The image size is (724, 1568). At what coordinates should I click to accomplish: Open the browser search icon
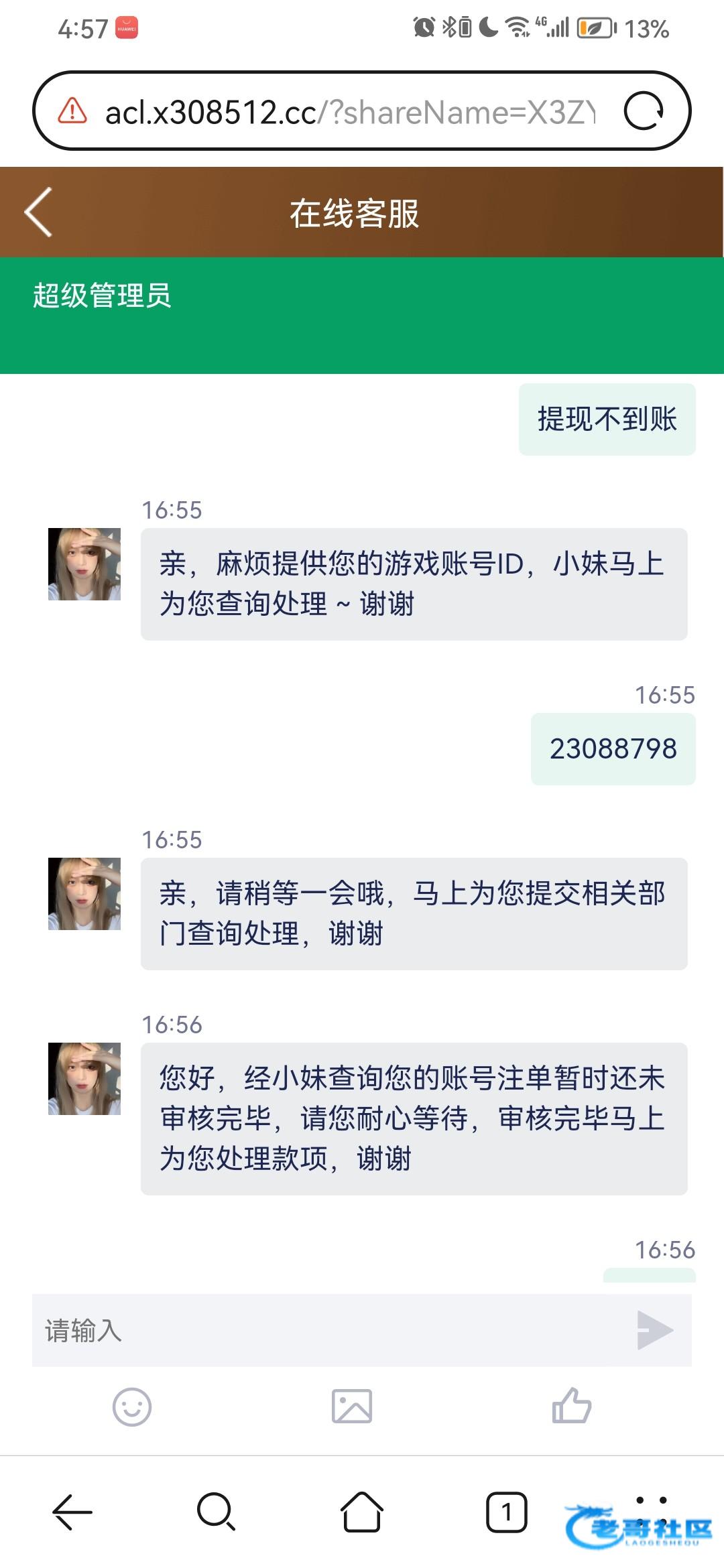click(x=216, y=1512)
